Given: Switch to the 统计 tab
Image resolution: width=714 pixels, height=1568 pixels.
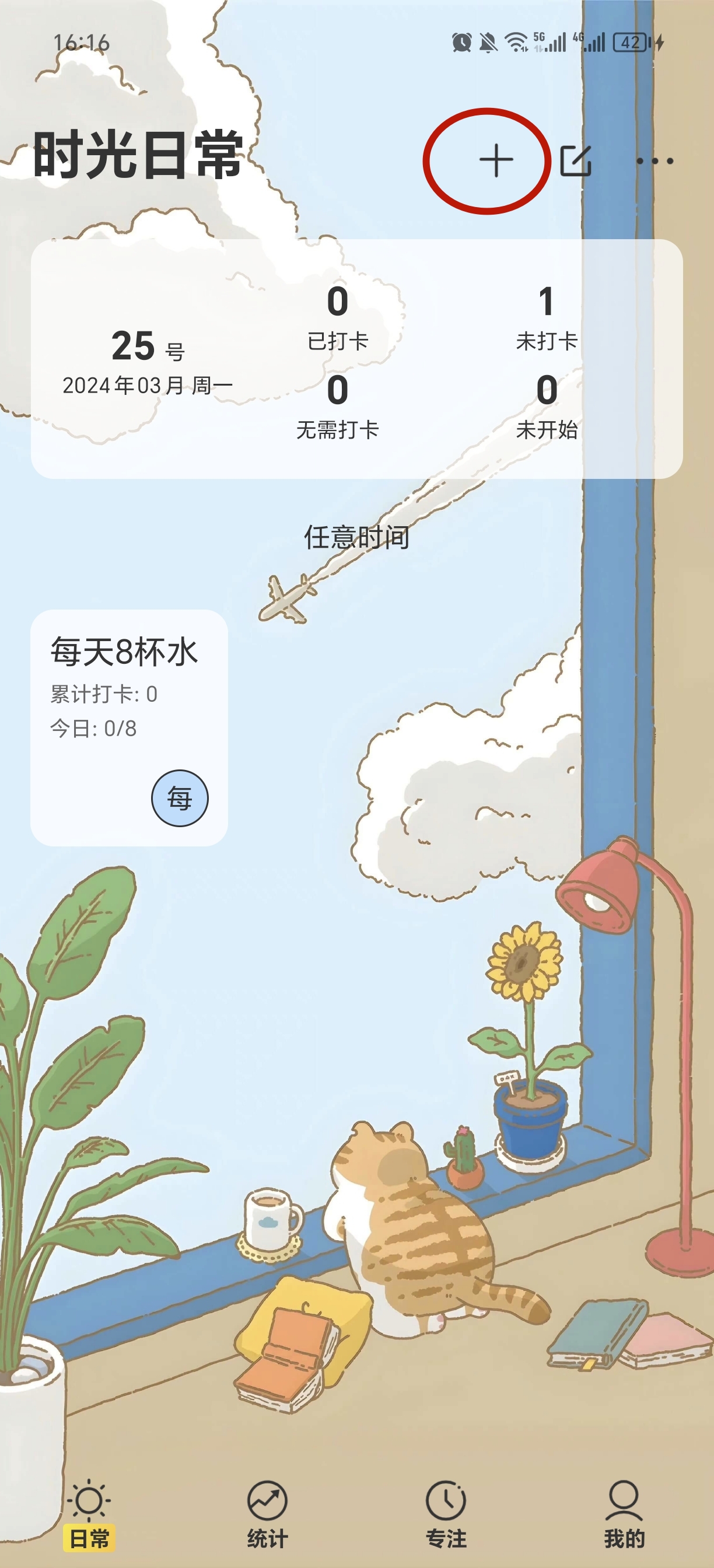Looking at the screenshot, I should pos(267,1514).
